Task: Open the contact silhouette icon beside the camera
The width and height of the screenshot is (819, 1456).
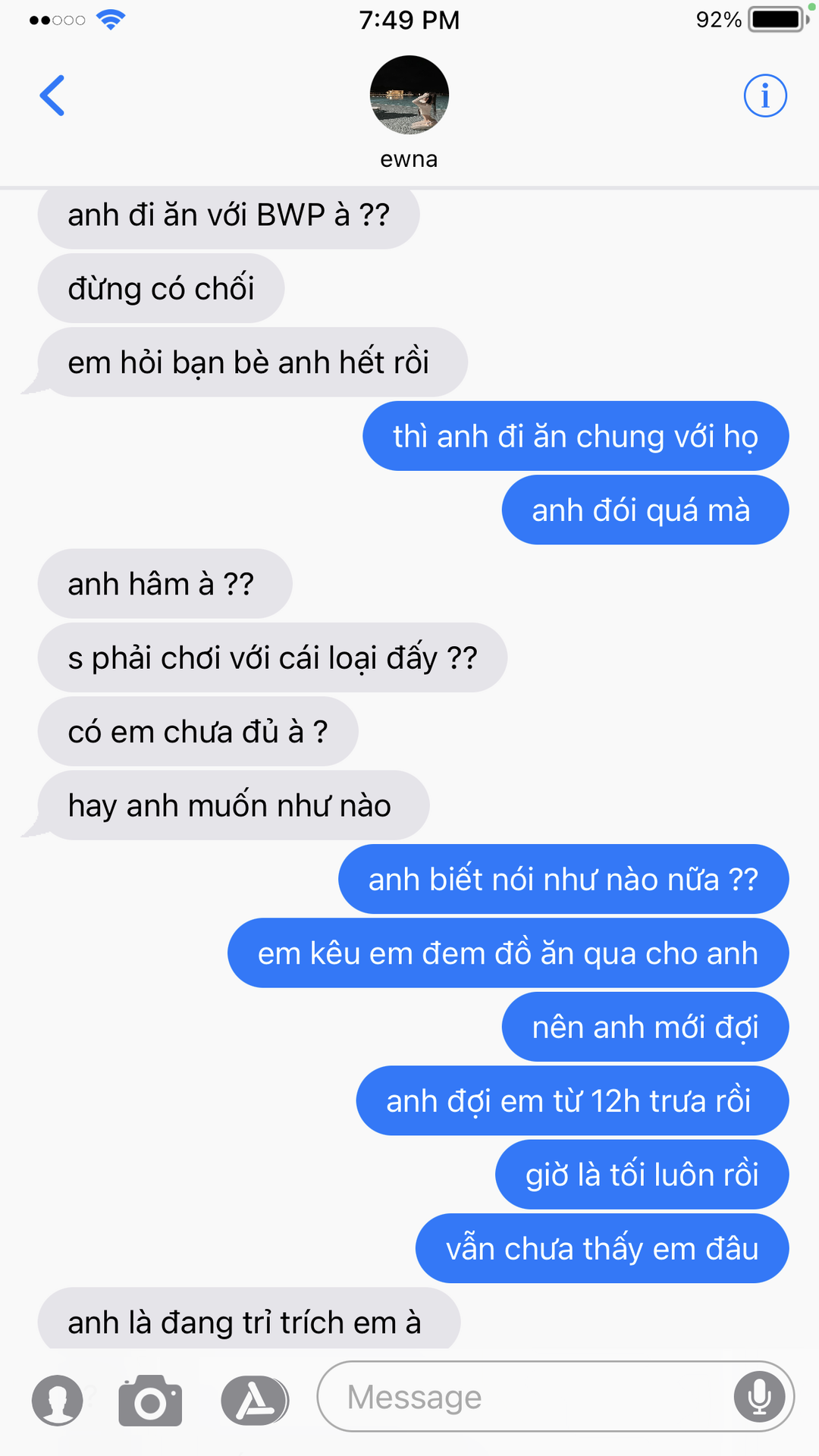Action: pyautogui.click(x=58, y=1400)
